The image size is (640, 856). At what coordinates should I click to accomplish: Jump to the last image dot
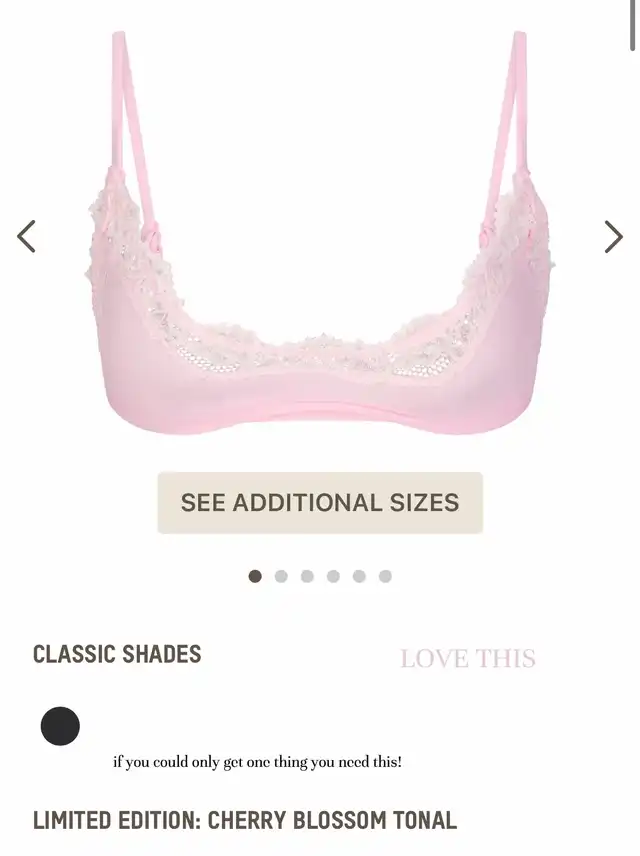(385, 576)
